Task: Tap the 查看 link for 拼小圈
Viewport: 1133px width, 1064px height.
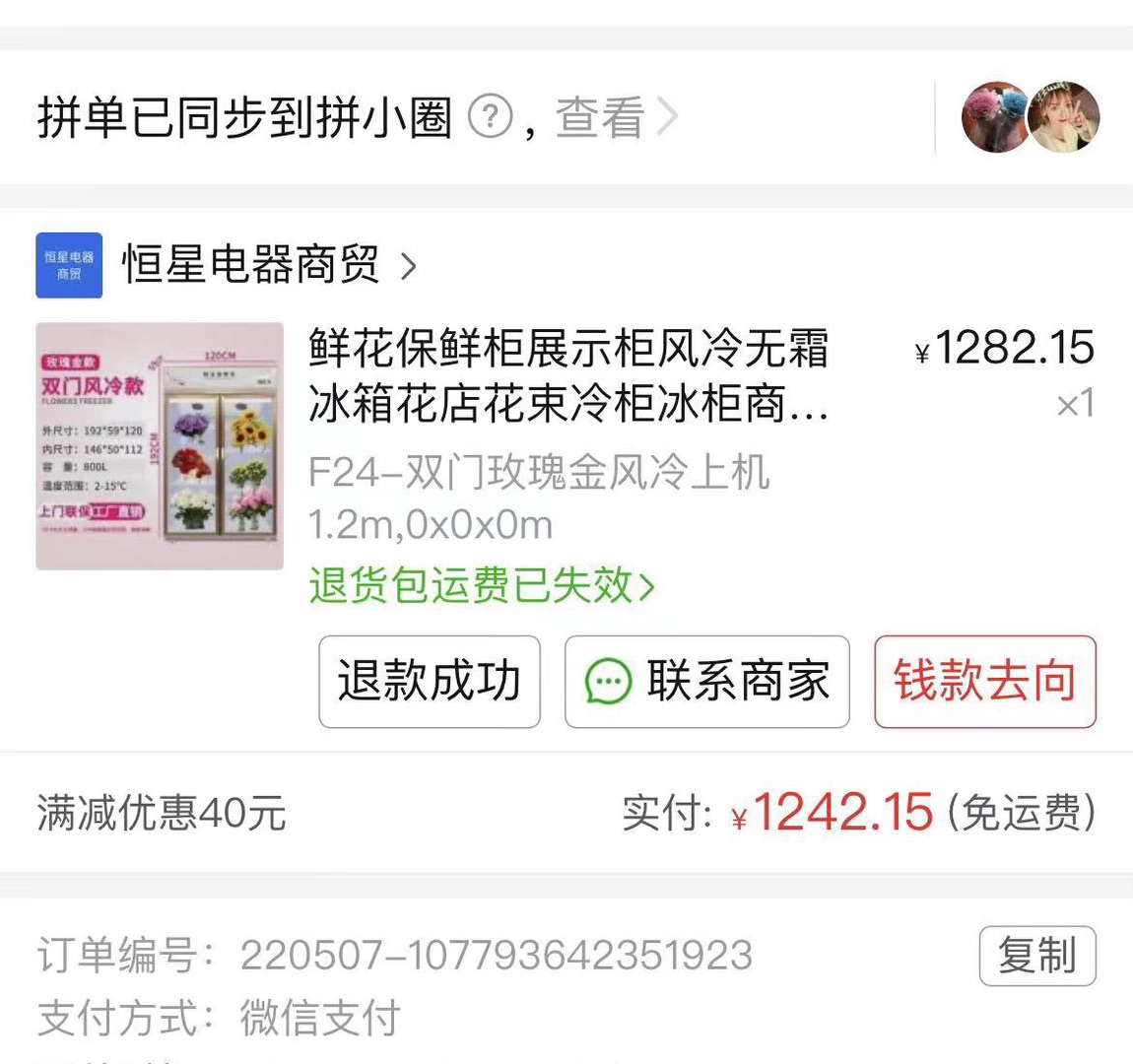Action: (615, 117)
